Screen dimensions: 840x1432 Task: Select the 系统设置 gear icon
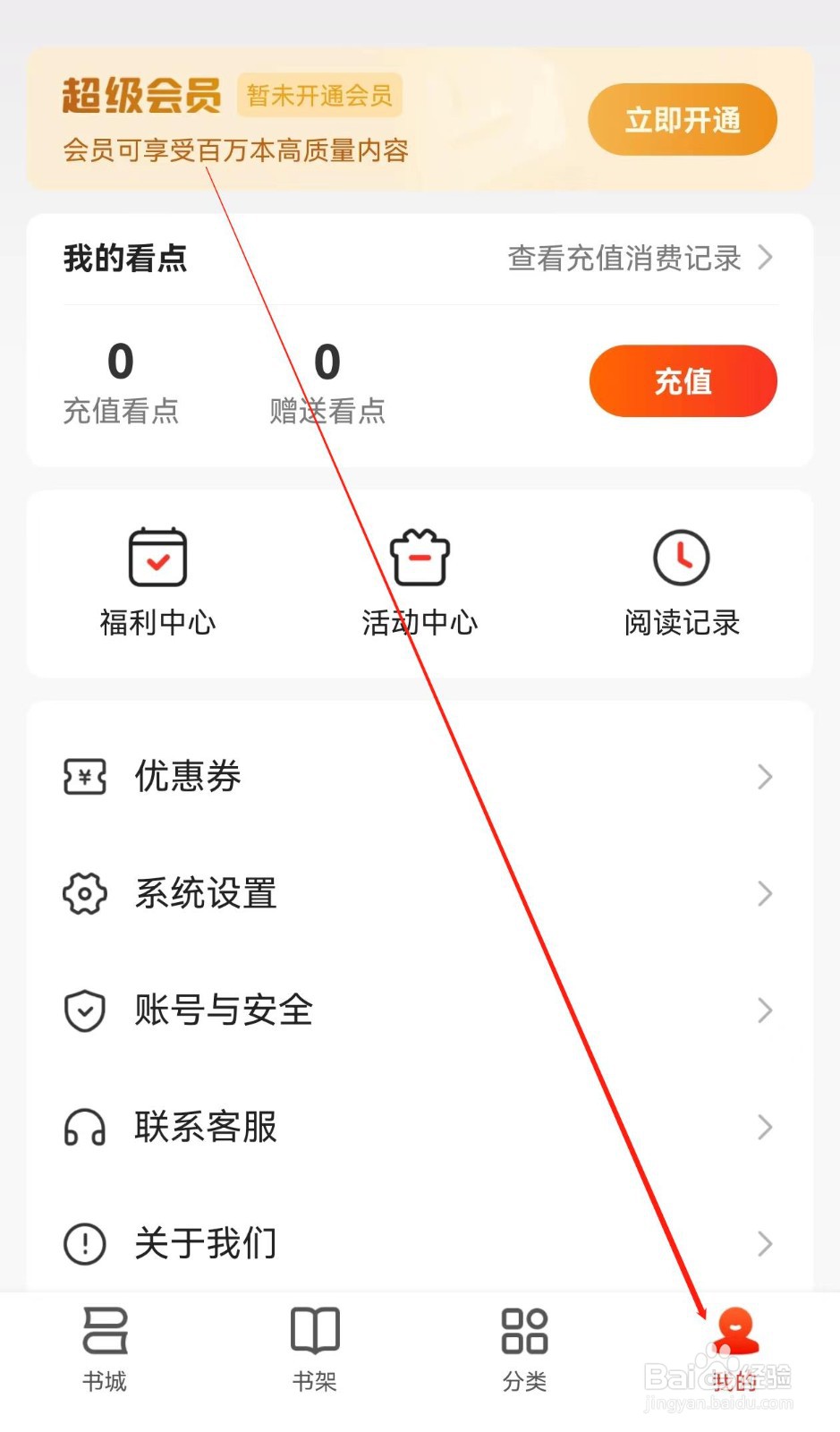pos(83,893)
